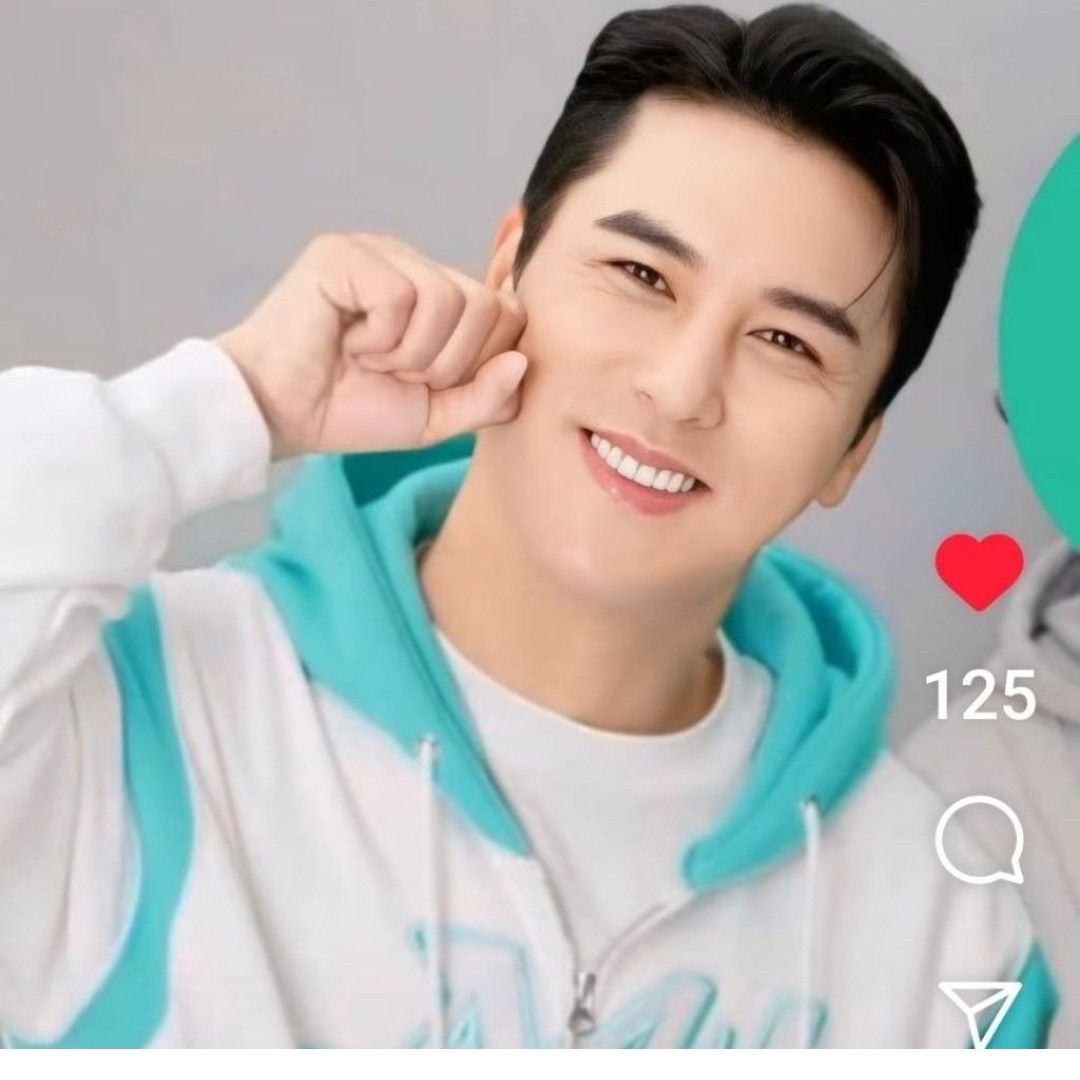The width and height of the screenshot is (1080, 1080).
Task: Open the comments bubble icon
Action: (979, 840)
